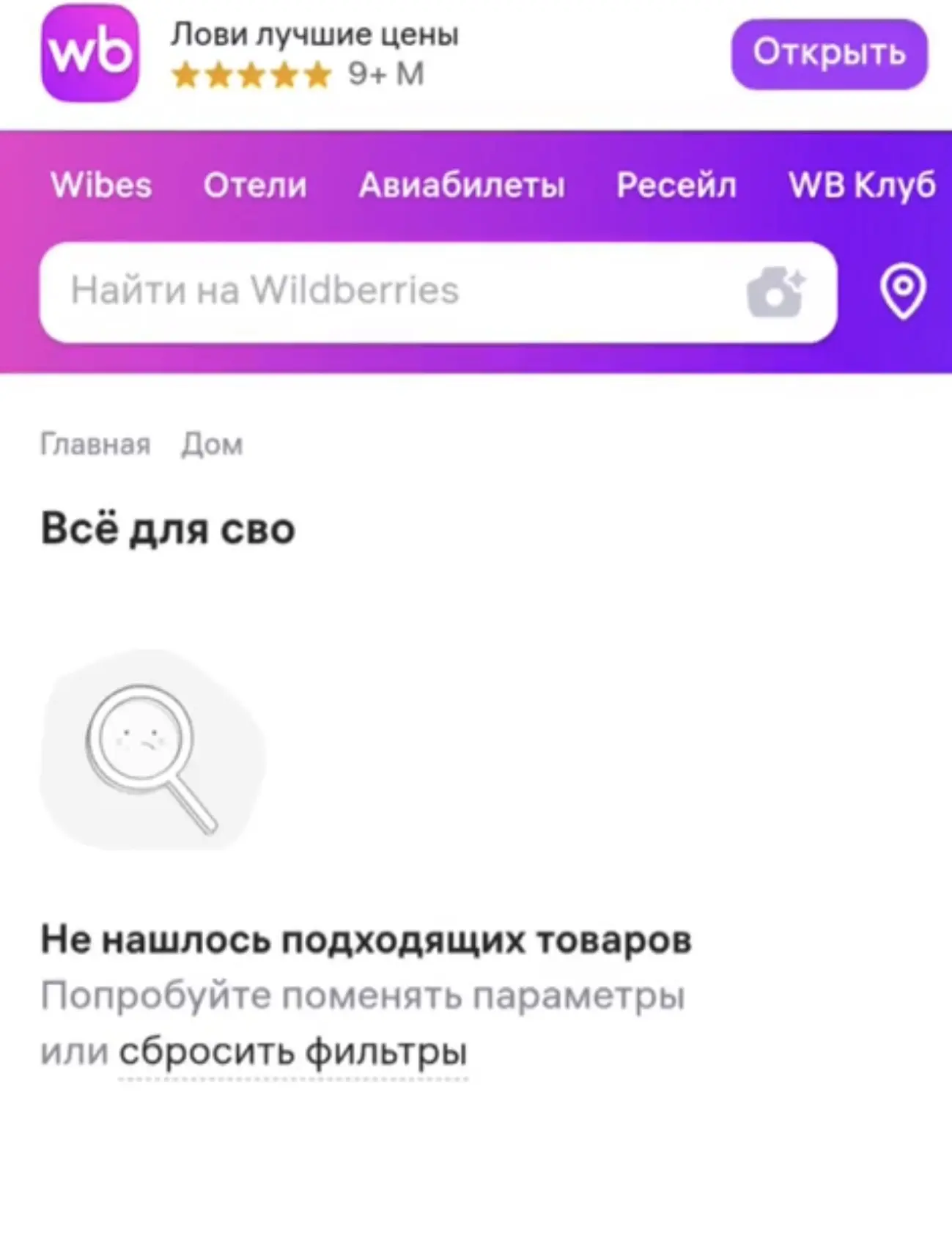952x1260 pixels.
Task: Search by photo with the camera icon
Action: click(x=776, y=292)
